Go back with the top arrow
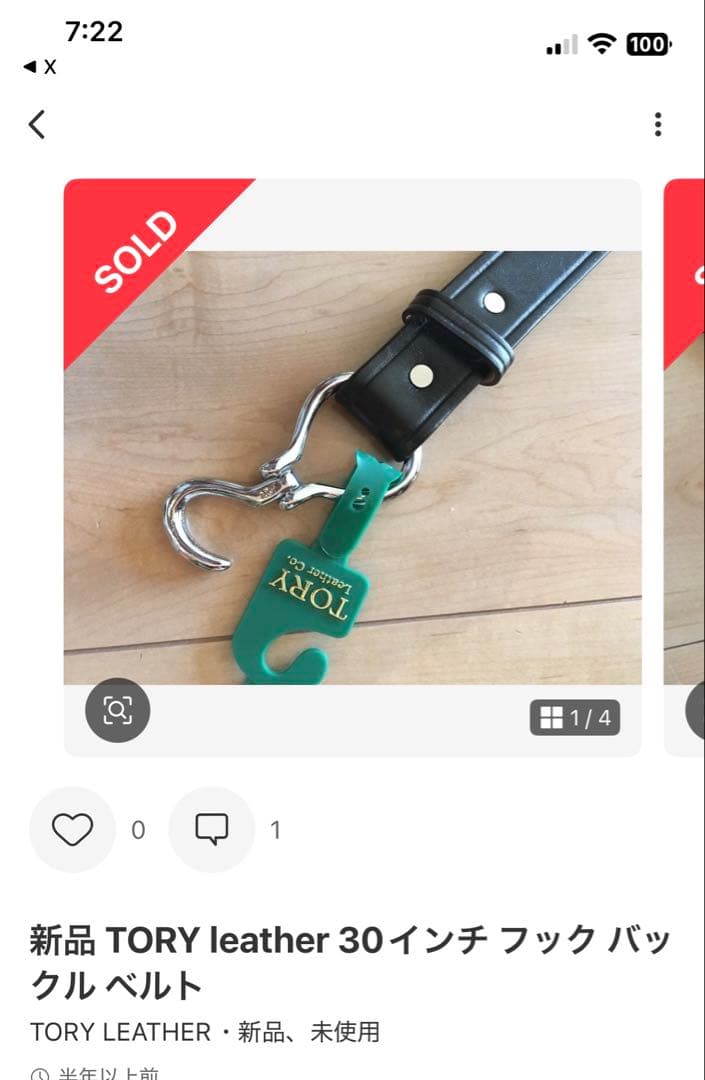The height and width of the screenshot is (1080, 705). pos(37,125)
